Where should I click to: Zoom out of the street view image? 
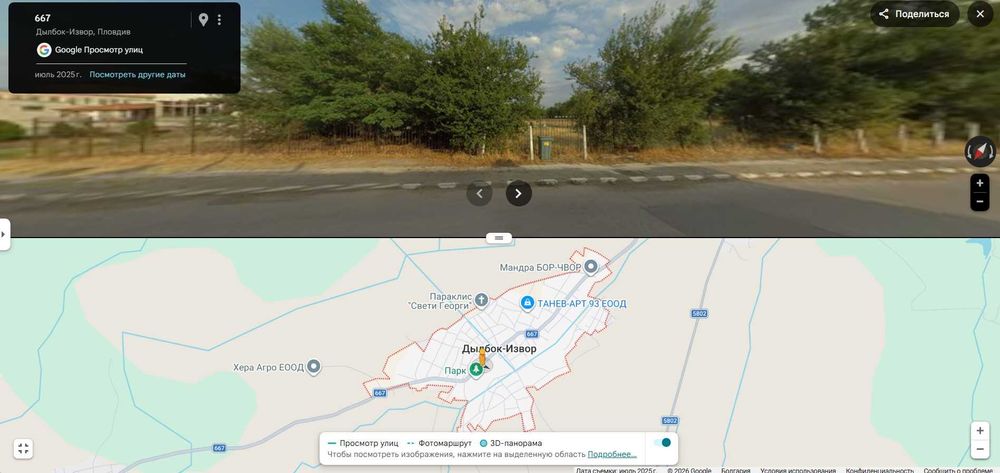[980, 202]
